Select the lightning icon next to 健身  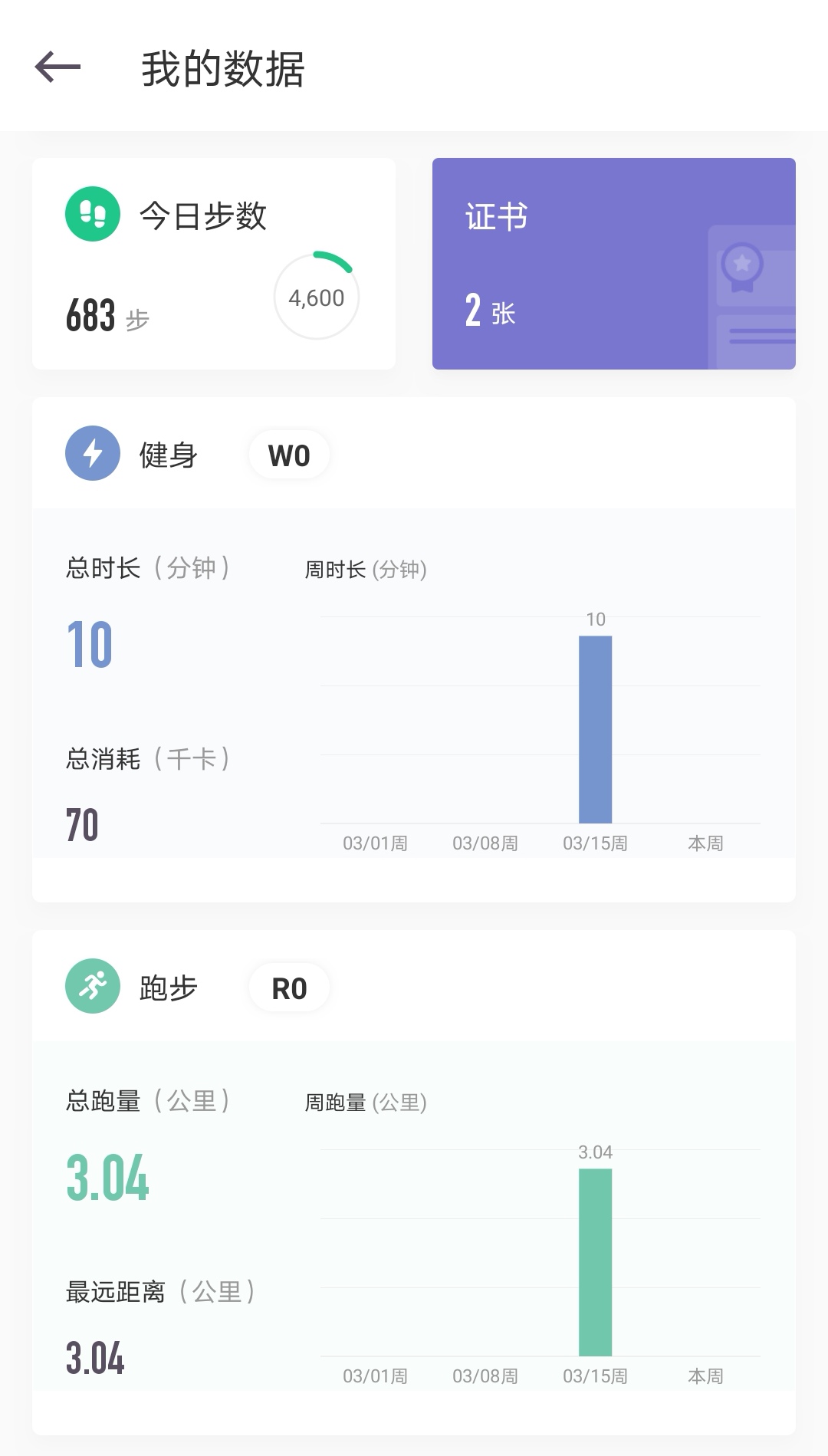(x=92, y=454)
